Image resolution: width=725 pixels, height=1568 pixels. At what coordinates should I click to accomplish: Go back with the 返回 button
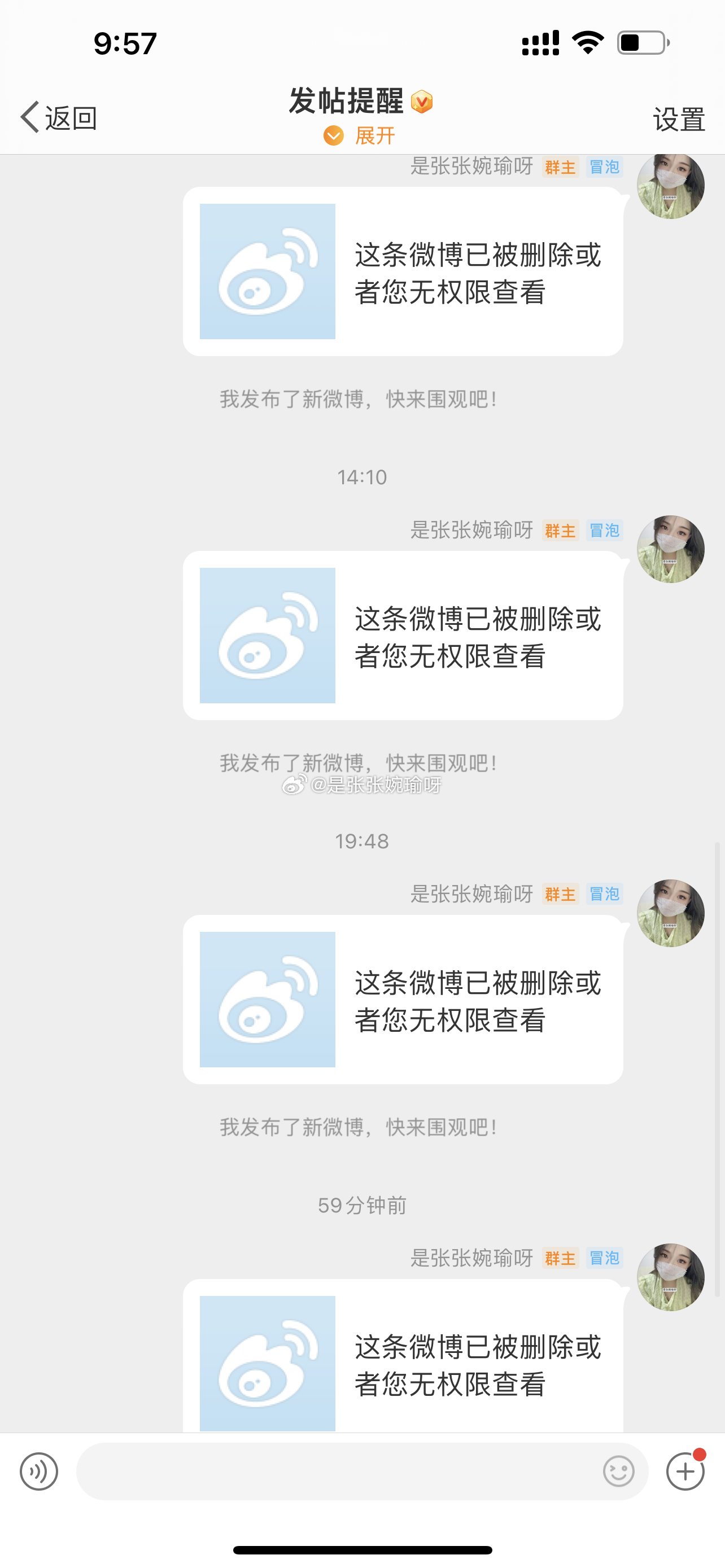tap(58, 117)
